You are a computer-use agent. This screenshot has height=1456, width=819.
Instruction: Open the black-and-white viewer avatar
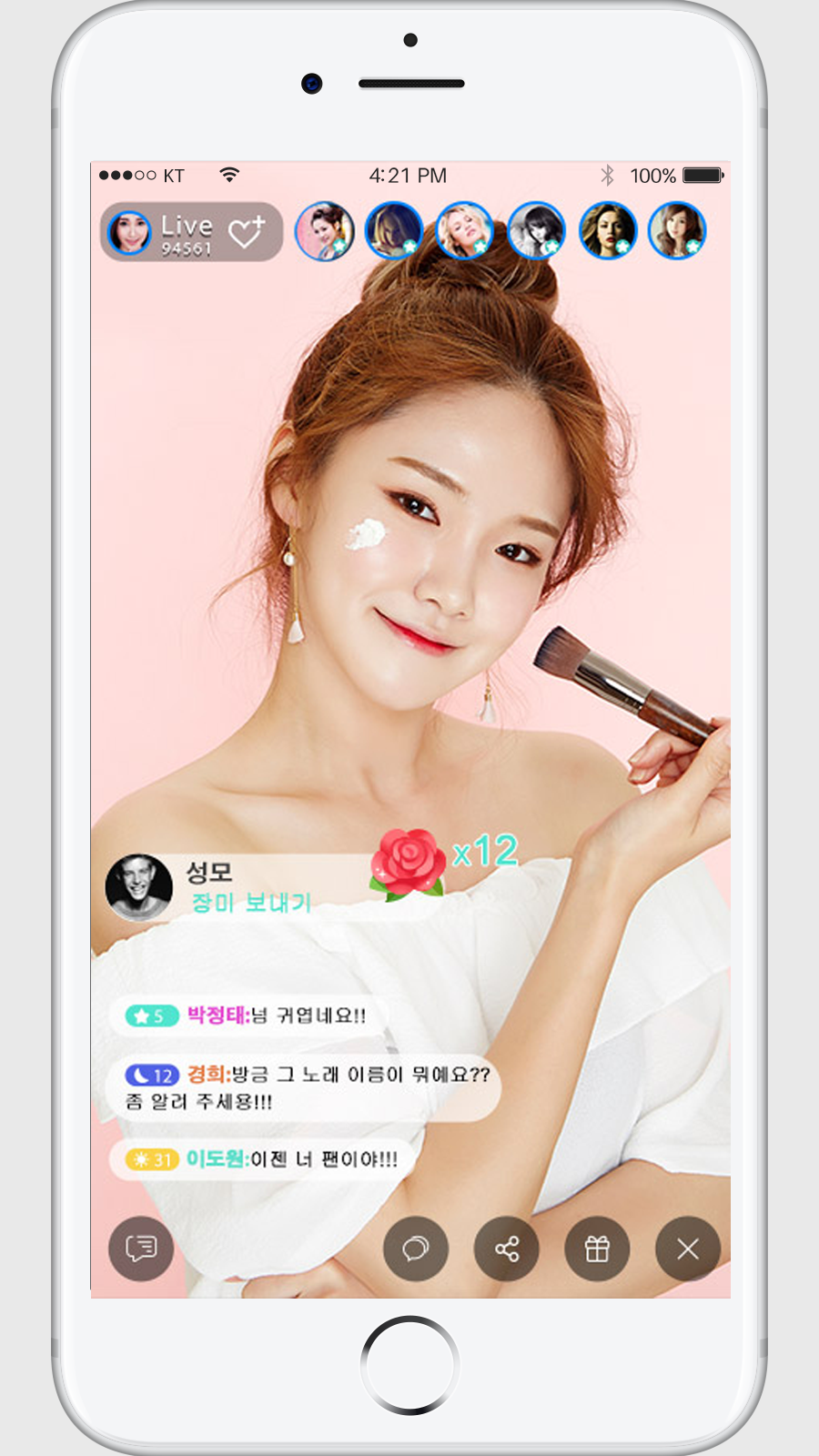pyautogui.click(x=536, y=231)
